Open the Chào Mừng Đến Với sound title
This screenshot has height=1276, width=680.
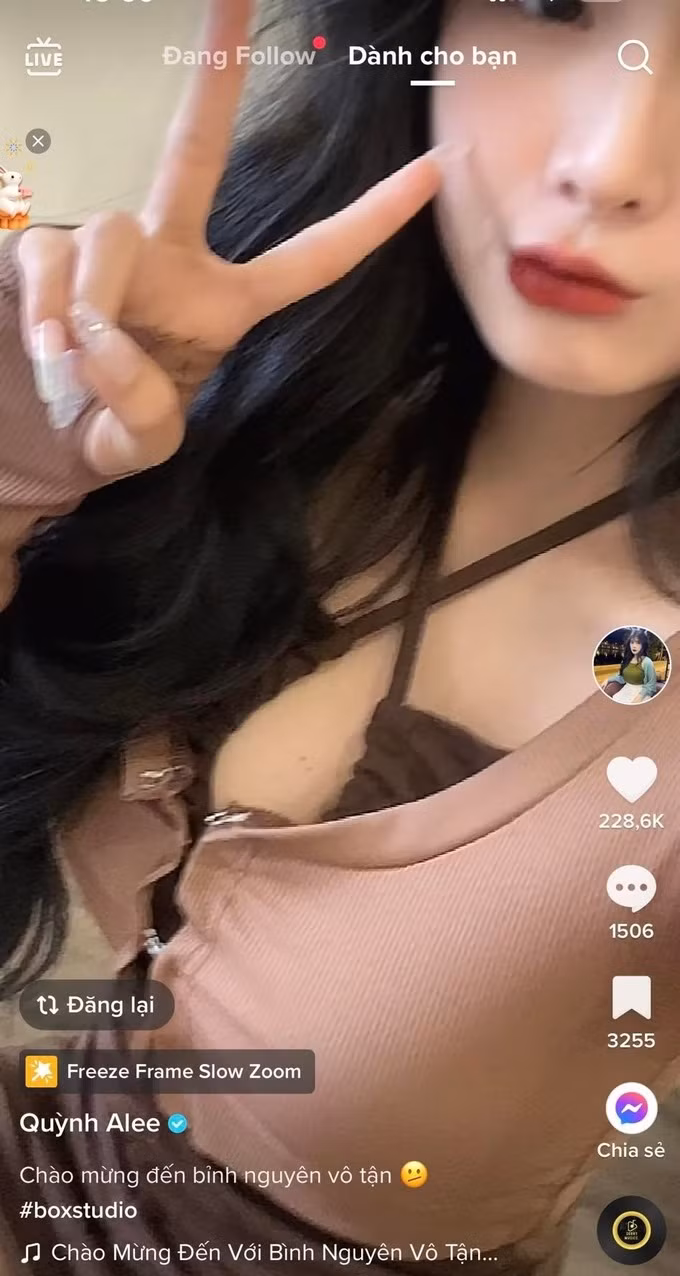click(x=273, y=1252)
